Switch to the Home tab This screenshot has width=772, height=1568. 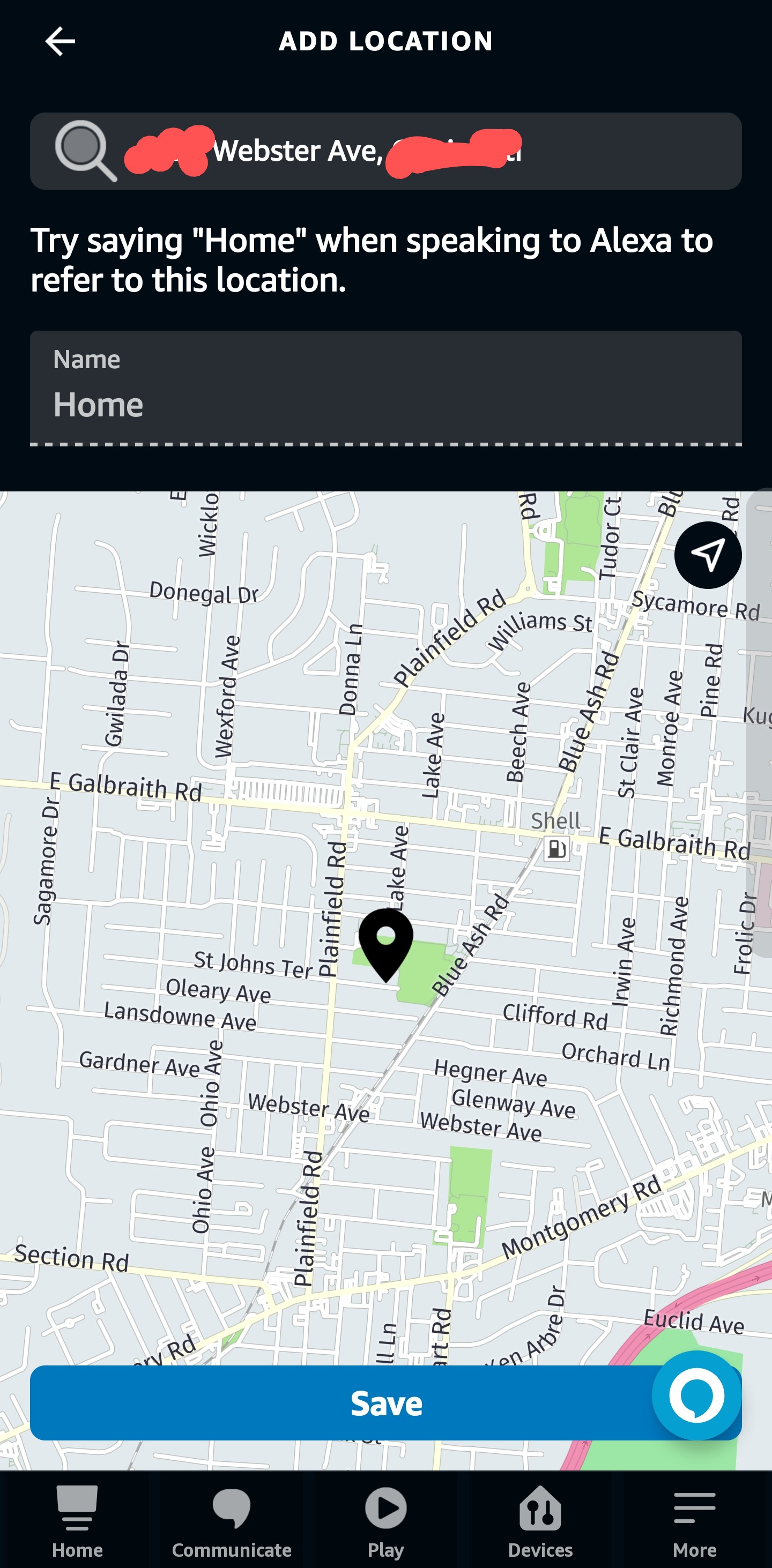coord(77,1519)
